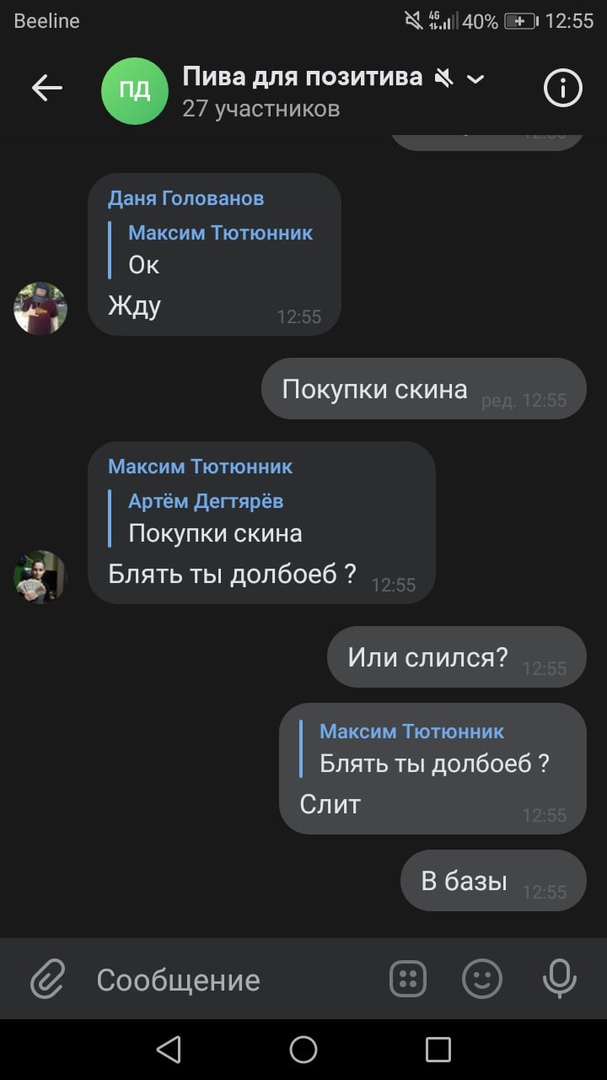Record a voice message with microphone

click(x=559, y=979)
